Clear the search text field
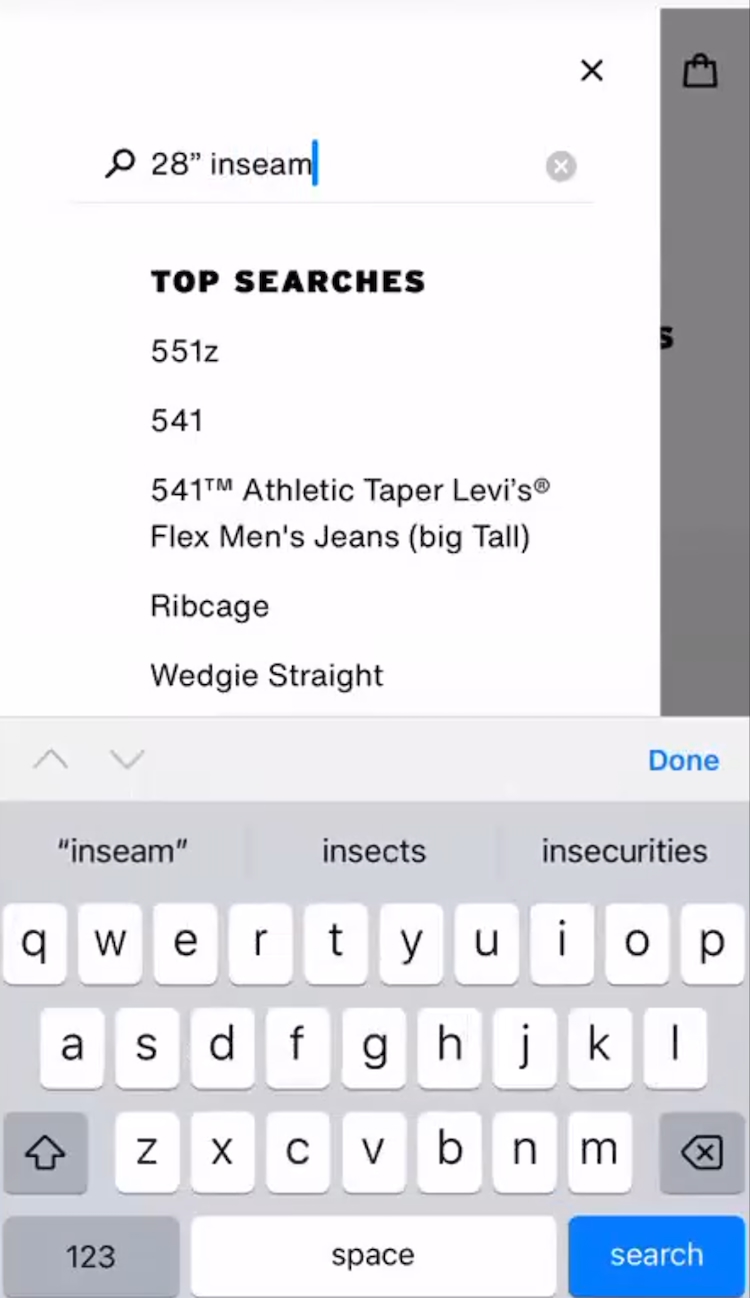 pos(561,166)
